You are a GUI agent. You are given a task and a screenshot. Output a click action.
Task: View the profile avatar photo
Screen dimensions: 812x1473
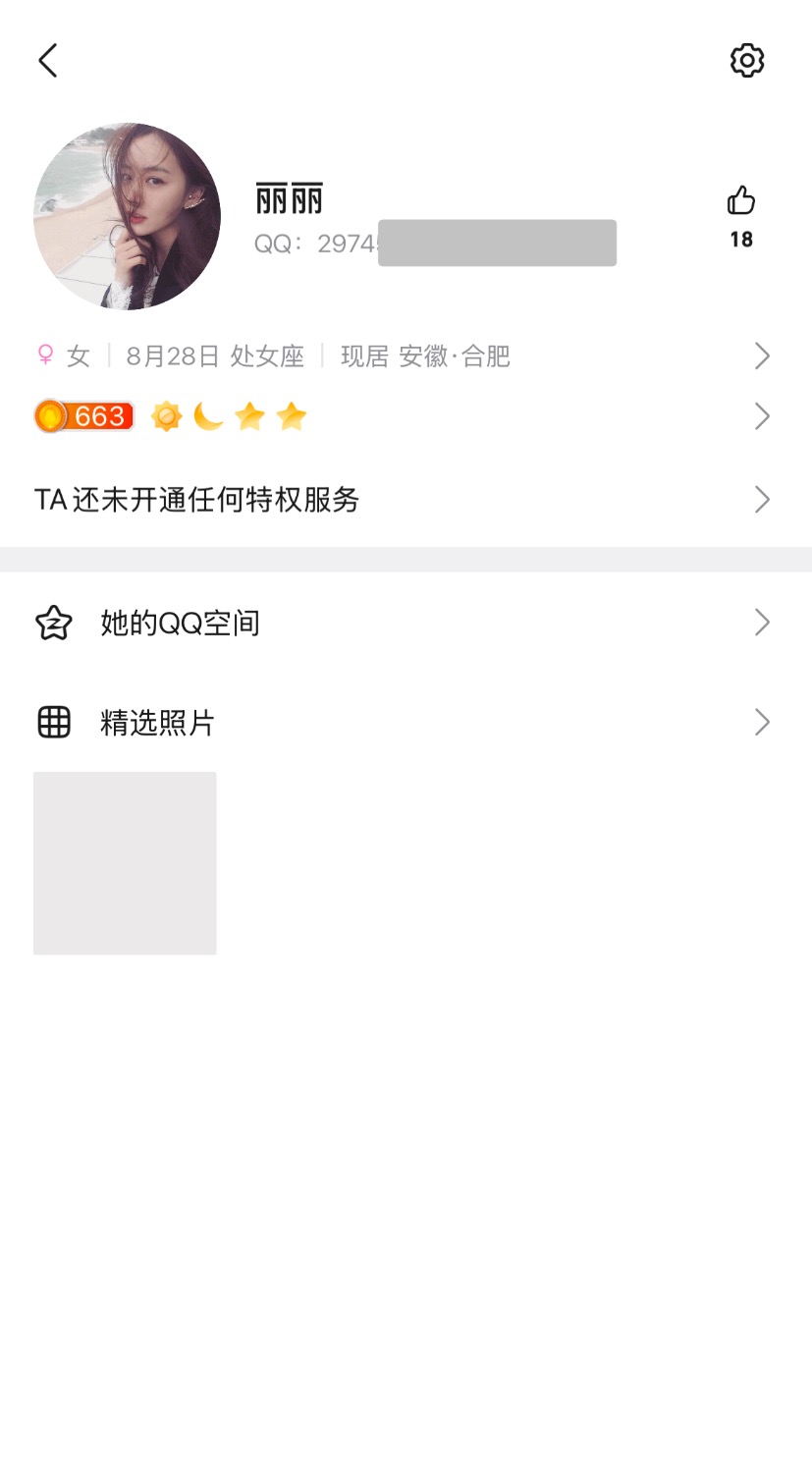click(x=127, y=216)
